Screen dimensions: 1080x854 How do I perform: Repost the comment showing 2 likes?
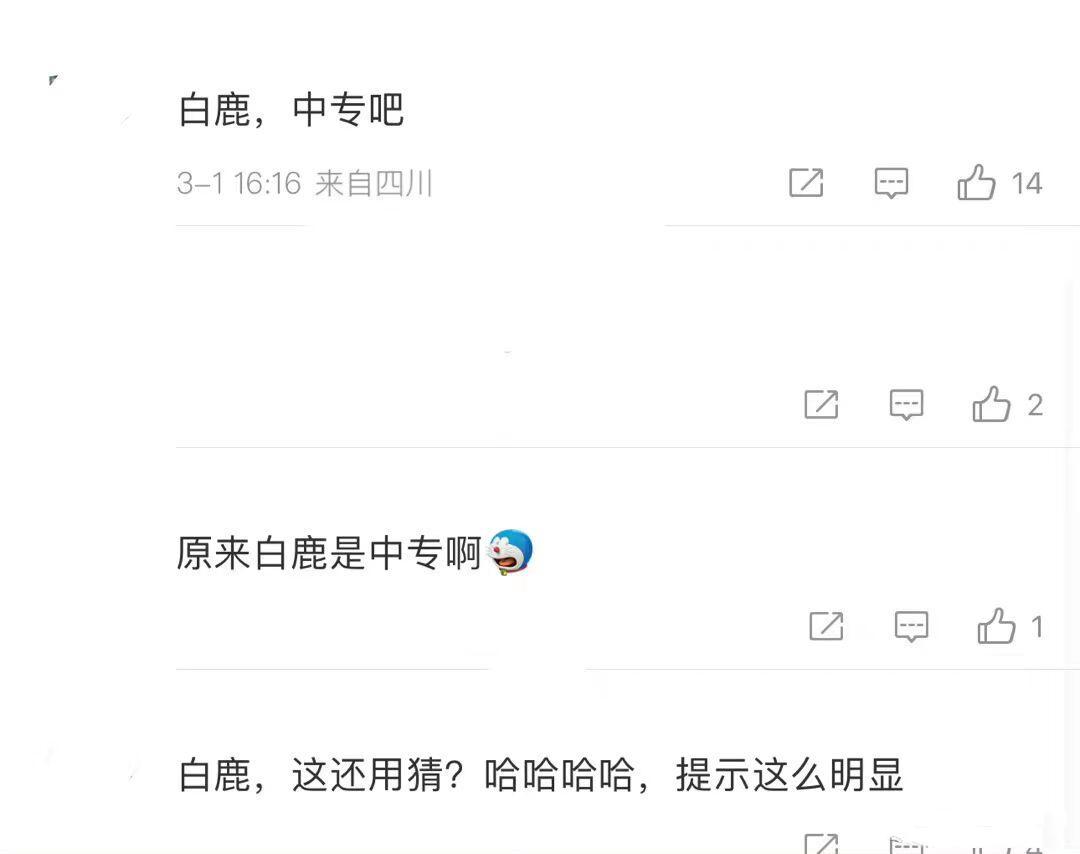point(821,405)
